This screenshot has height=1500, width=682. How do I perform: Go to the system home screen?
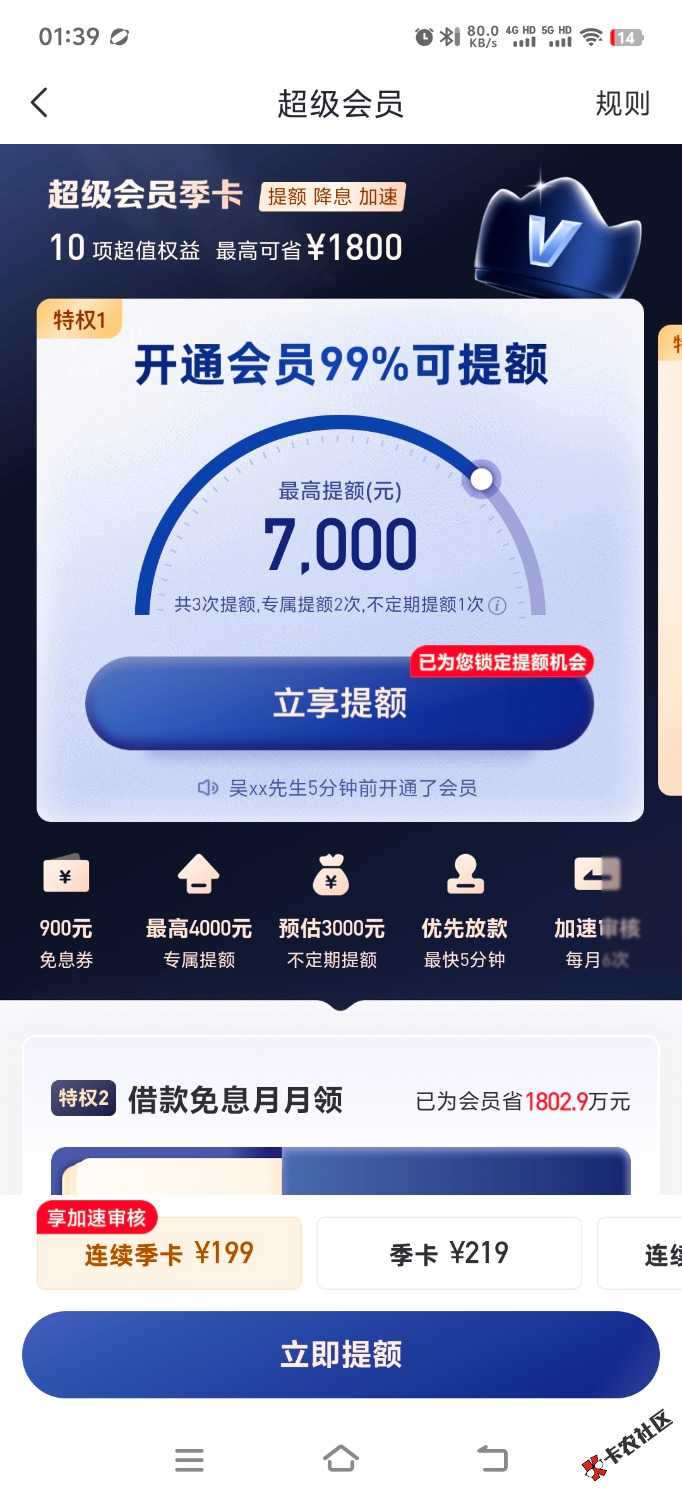pos(340,1459)
